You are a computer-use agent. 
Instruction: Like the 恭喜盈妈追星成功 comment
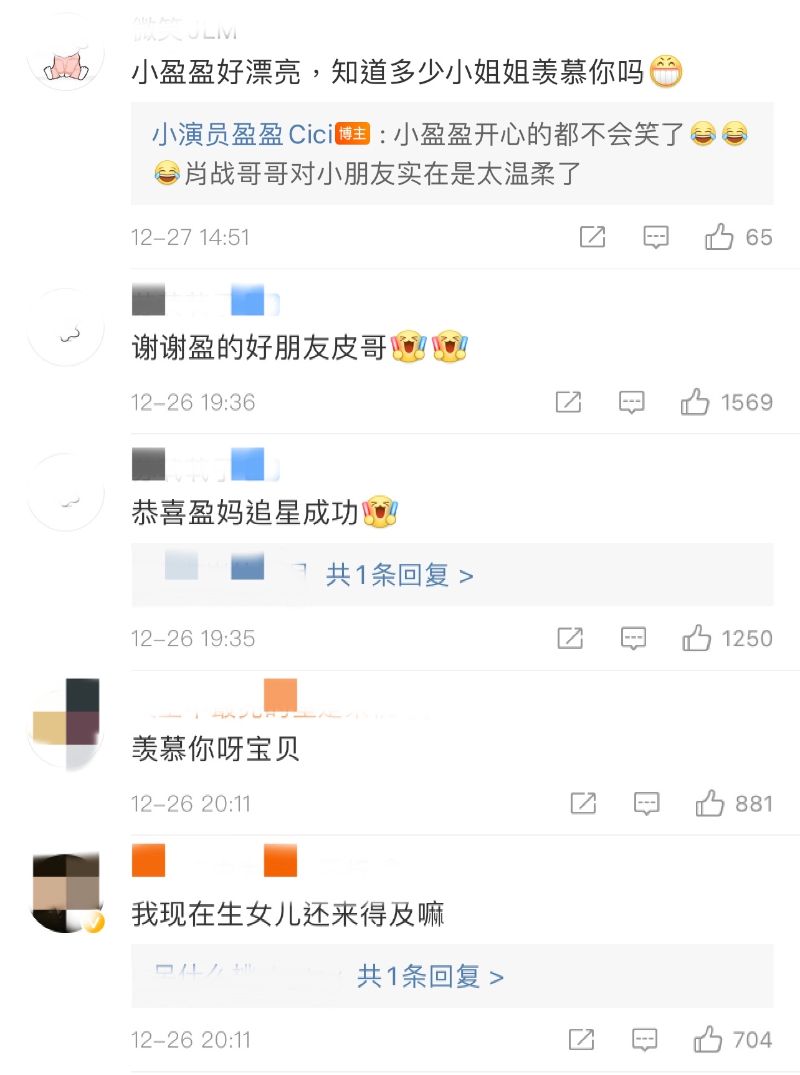697,638
